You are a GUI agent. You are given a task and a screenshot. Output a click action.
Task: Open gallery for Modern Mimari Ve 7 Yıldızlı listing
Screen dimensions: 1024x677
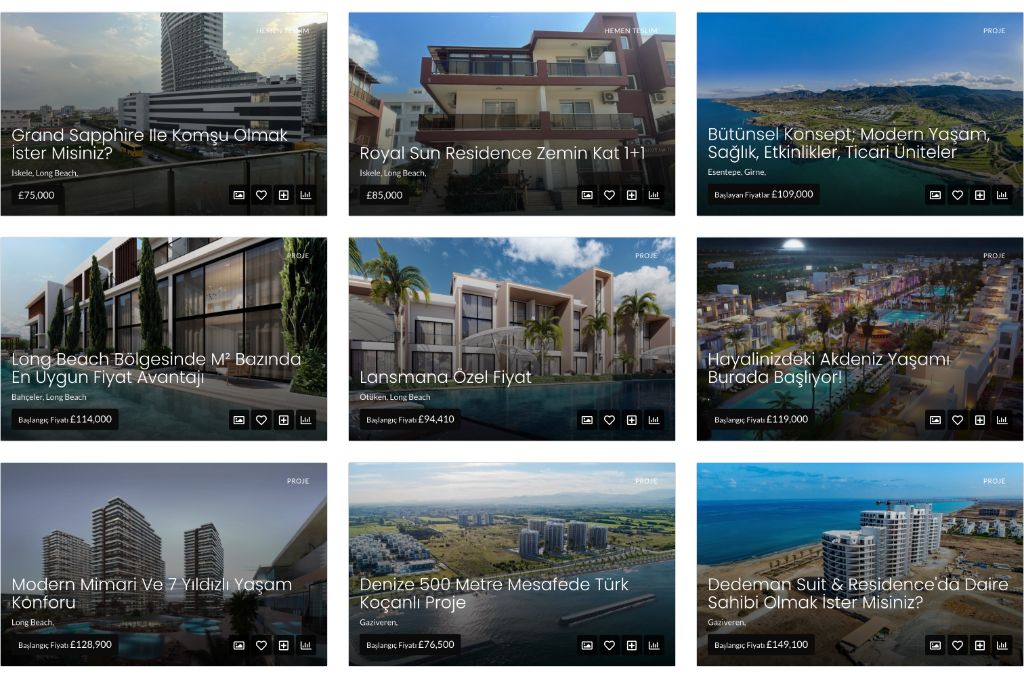coord(239,645)
